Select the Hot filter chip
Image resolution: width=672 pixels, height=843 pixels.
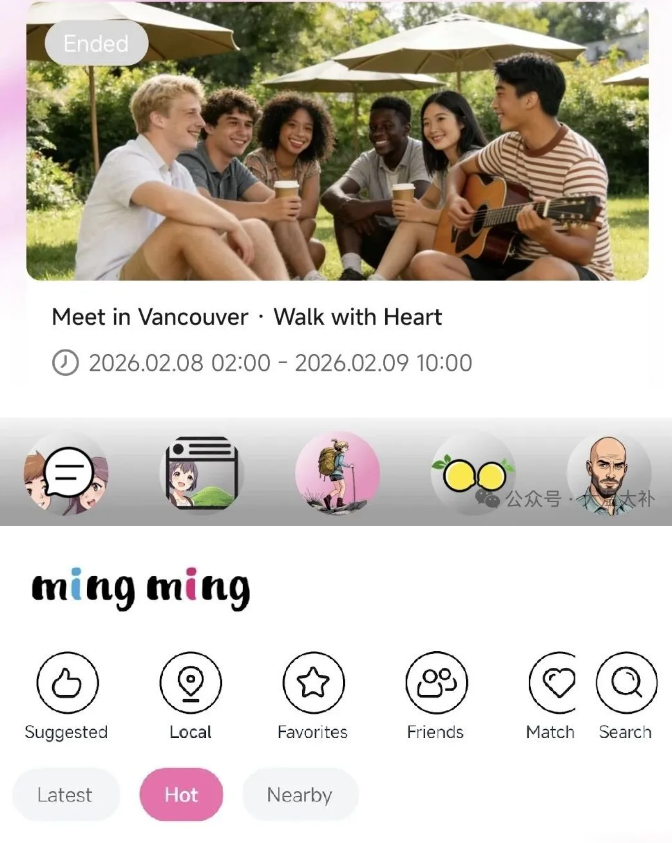tap(181, 795)
